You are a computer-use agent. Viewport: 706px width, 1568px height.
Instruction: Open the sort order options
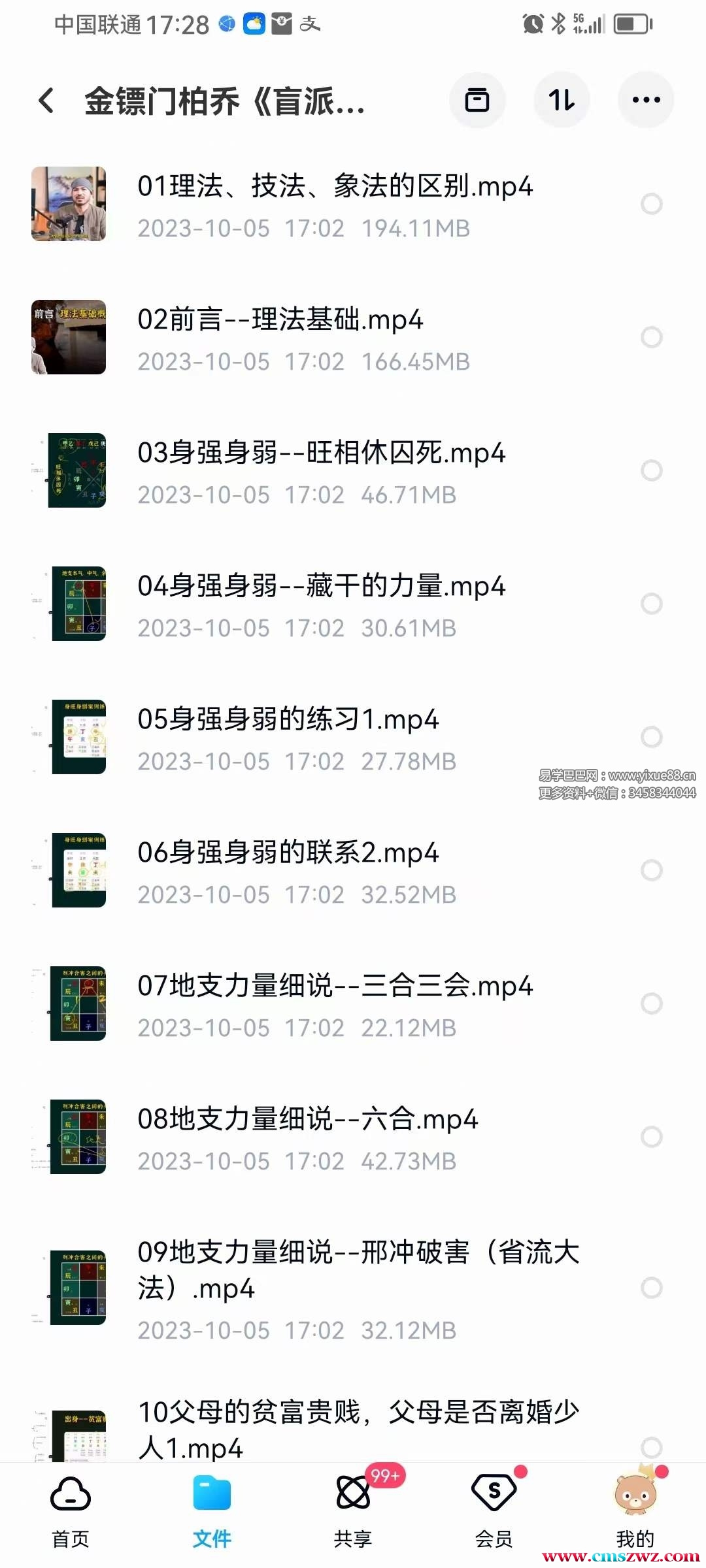(x=562, y=100)
